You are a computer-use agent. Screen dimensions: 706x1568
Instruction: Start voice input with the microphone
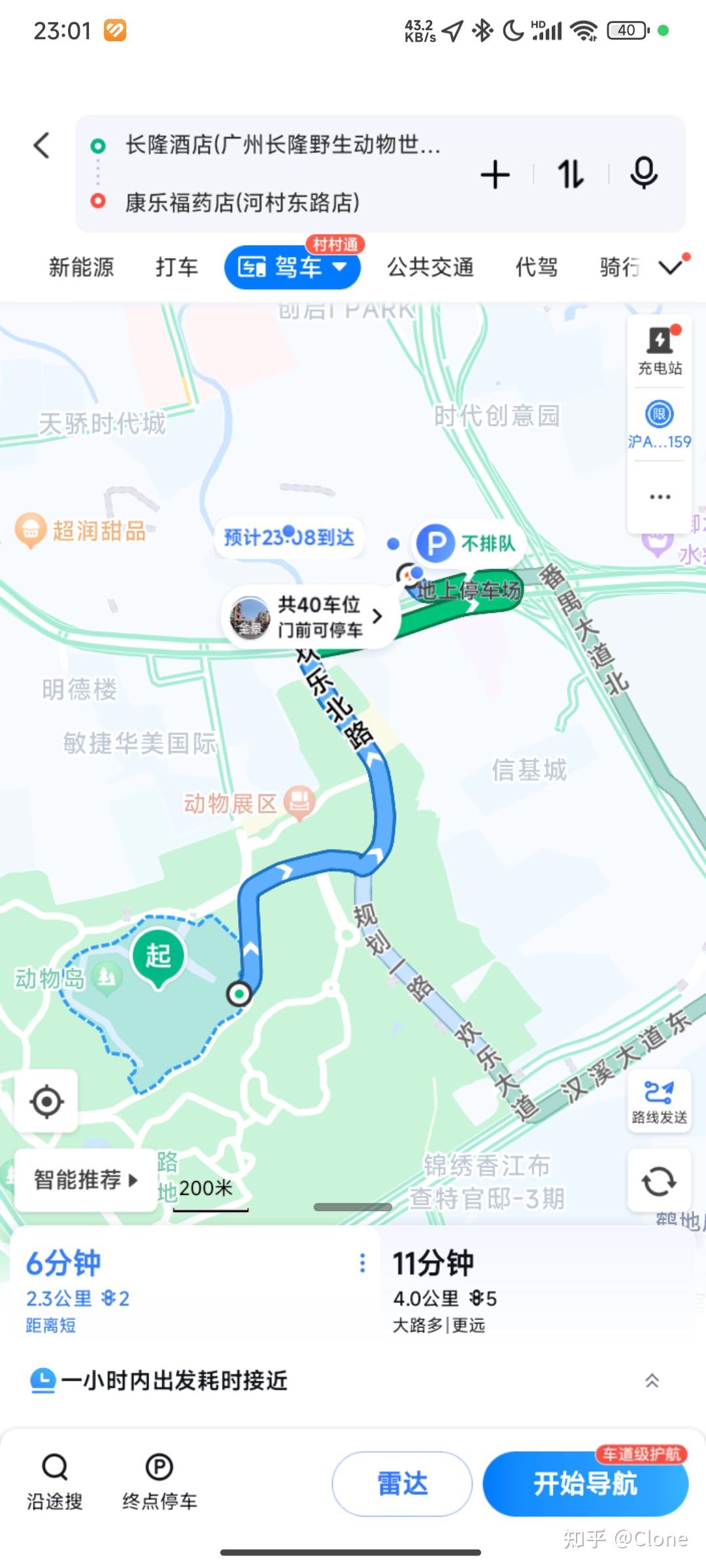click(x=643, y=173)
